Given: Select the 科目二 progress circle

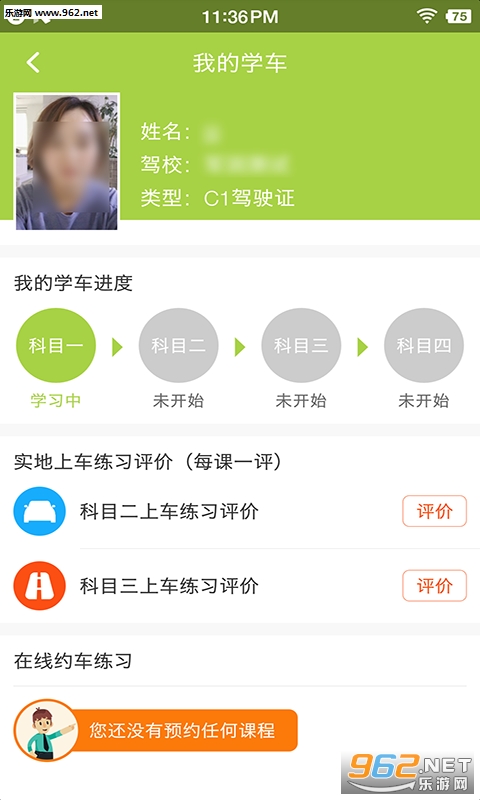Looking at the screenshot, I should coord(179,345).
